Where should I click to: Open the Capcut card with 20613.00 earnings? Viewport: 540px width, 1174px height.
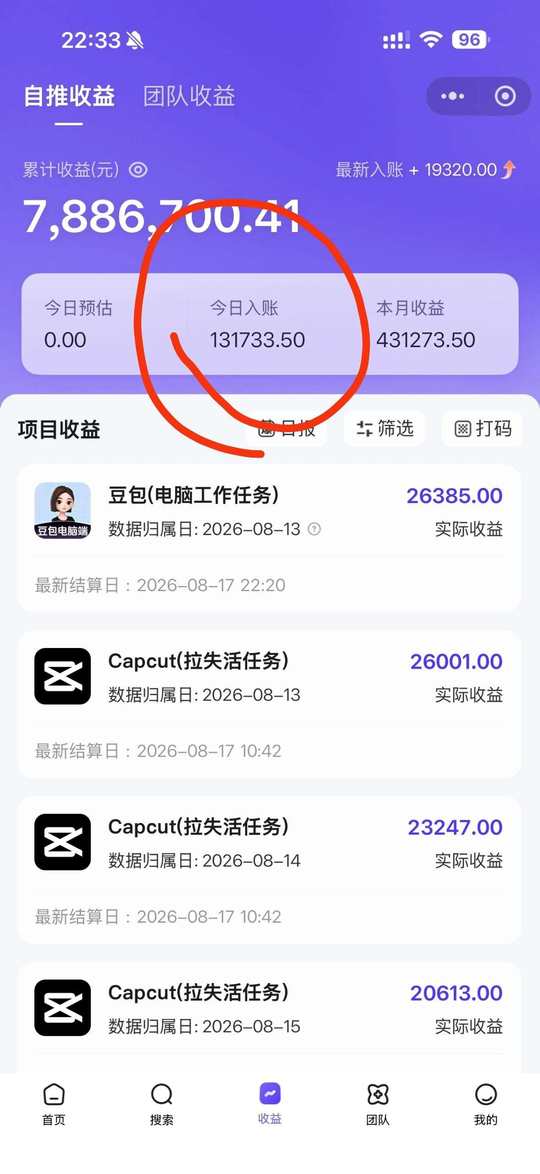pos(270,1018)
